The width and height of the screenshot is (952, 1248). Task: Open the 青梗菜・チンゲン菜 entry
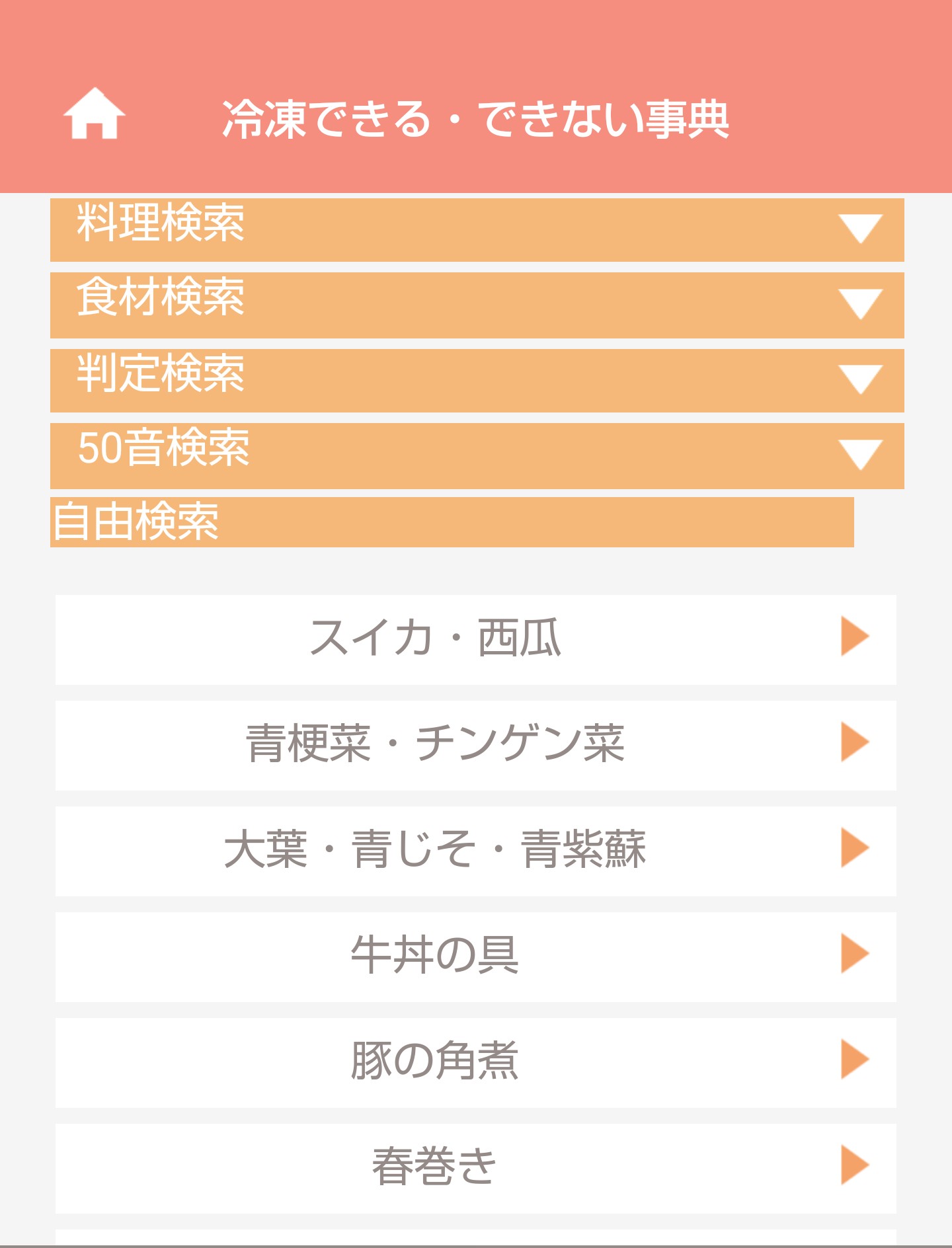475,744
